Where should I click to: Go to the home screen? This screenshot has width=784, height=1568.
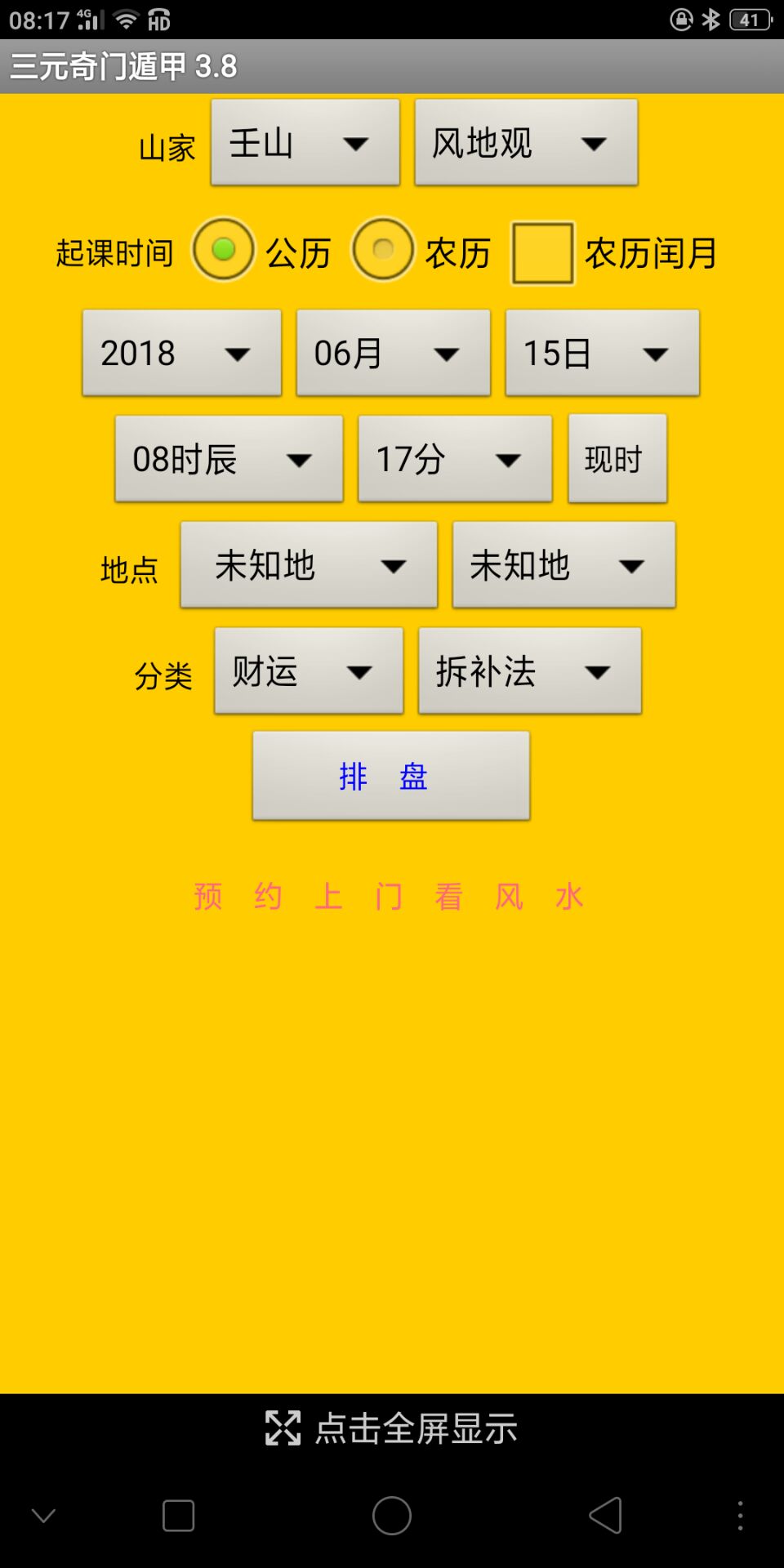(x=392, y=1516)
